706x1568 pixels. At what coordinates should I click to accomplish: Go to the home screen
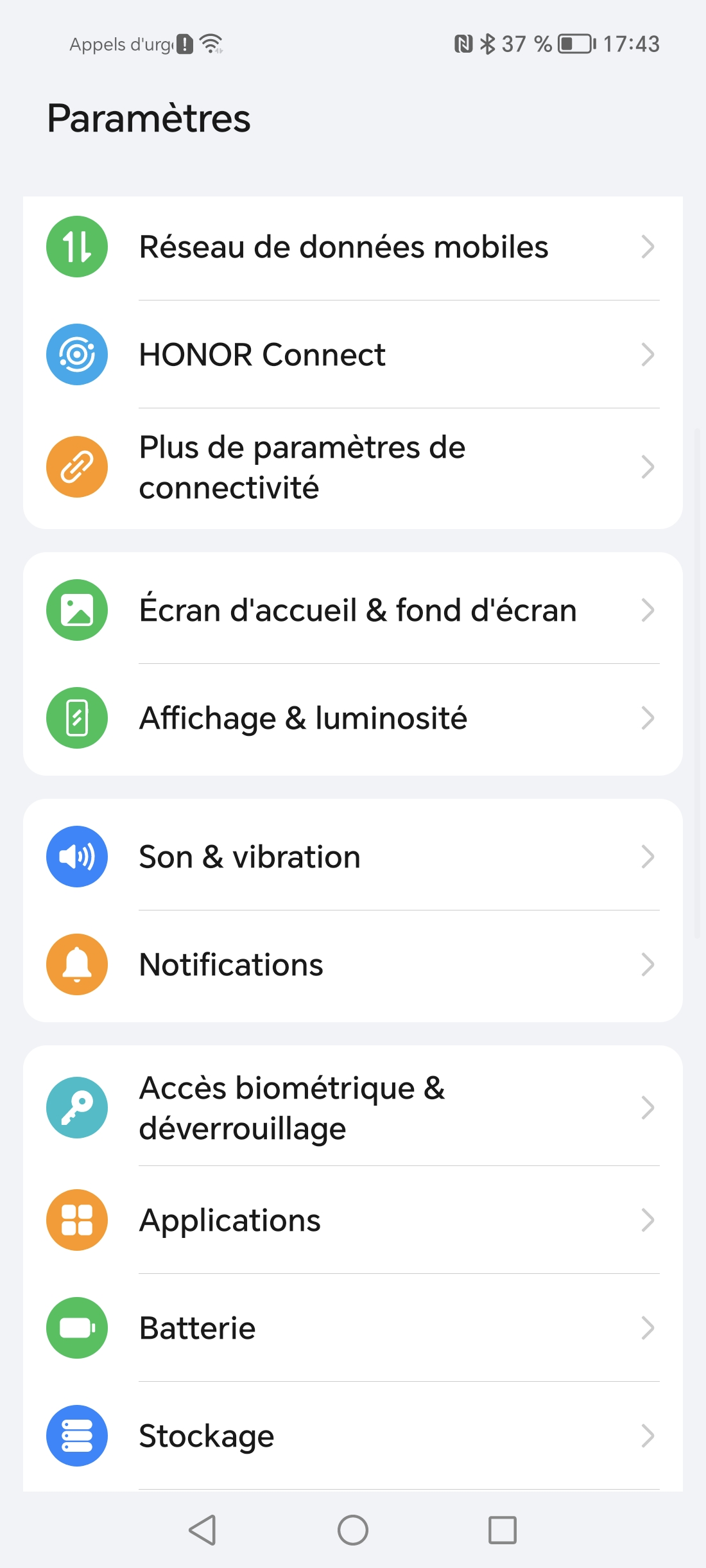pyautogui.click(x=353, y=1530)
